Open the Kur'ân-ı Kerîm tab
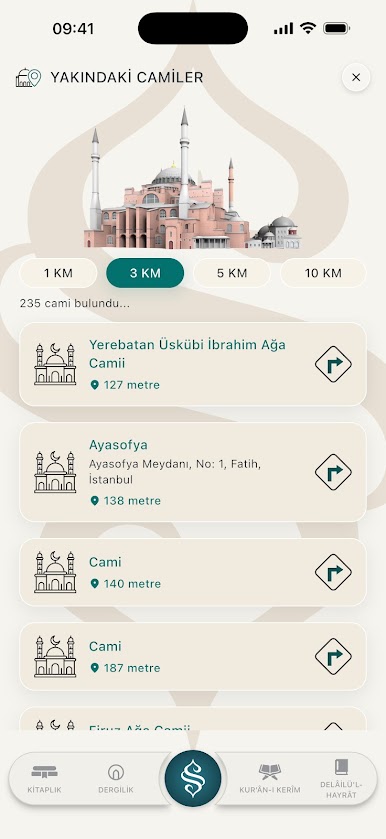This screenshot has width=386, height=839. (x=270, y=779)
